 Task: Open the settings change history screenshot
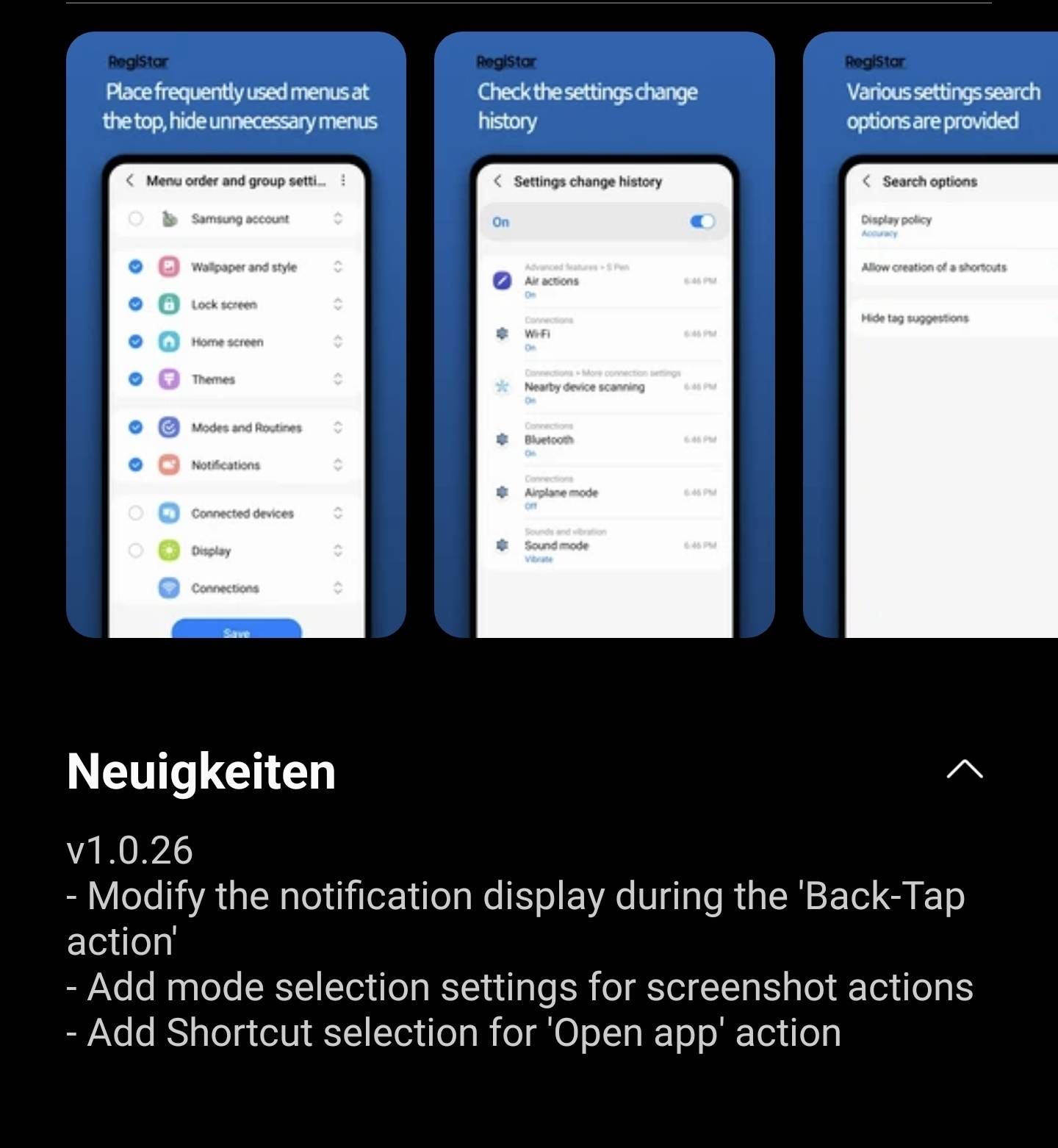click(604, 334)
